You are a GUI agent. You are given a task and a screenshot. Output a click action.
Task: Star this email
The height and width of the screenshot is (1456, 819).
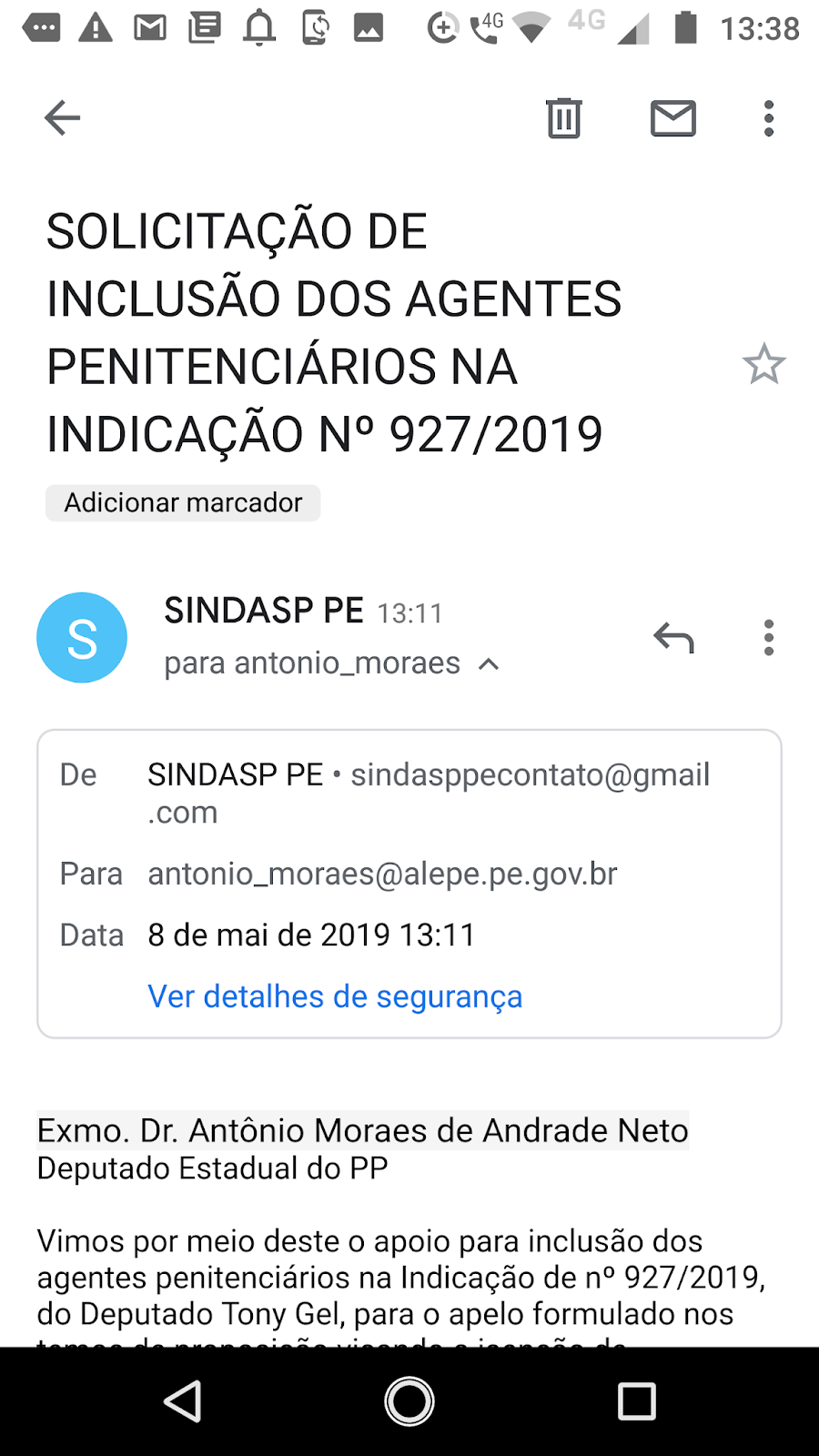point(763,364)
